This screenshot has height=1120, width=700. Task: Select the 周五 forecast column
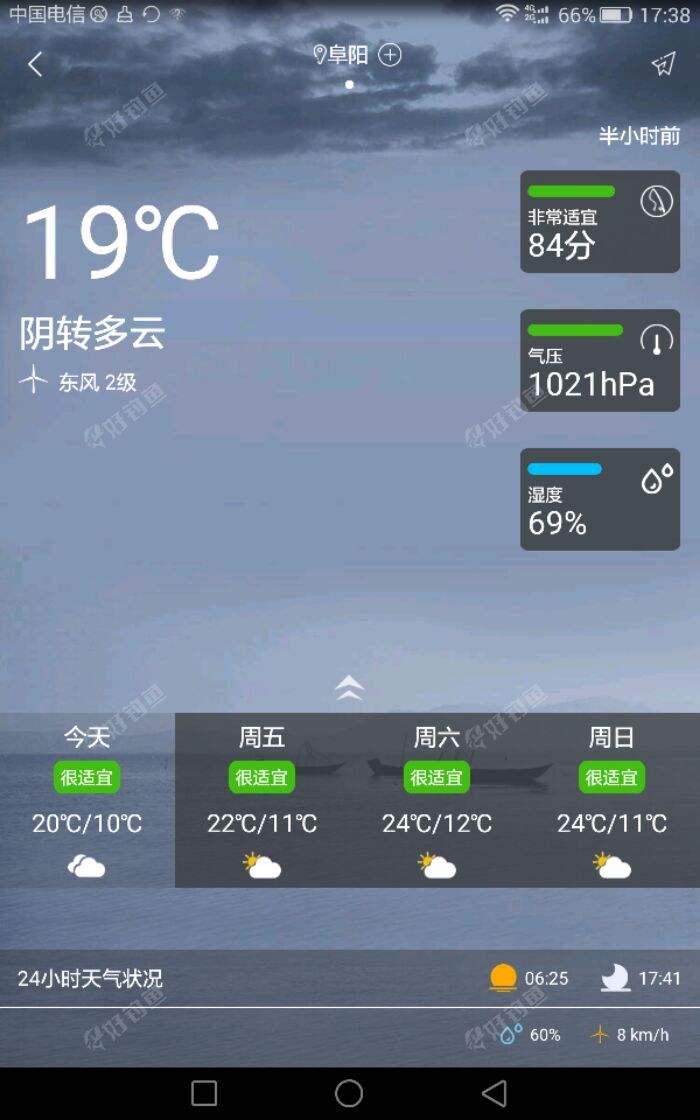(262, 800)
